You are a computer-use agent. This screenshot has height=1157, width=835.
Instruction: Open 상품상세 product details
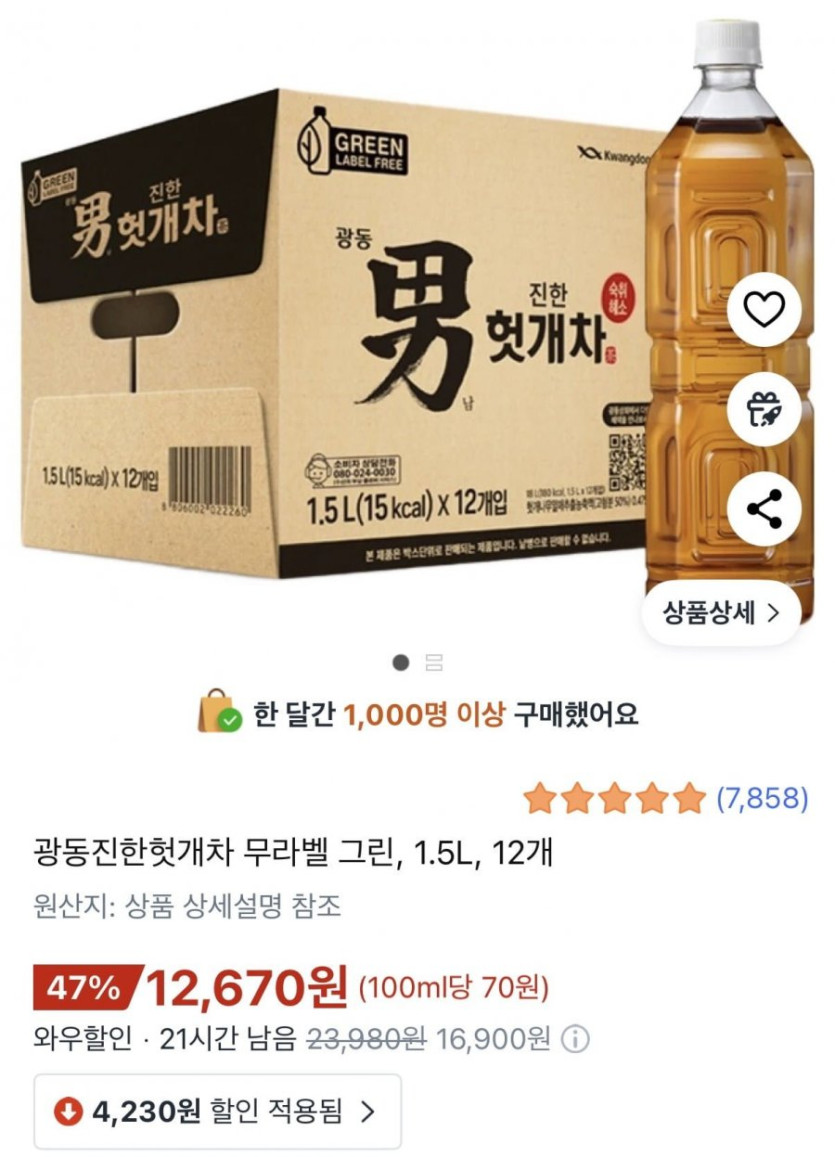point(721,613)
